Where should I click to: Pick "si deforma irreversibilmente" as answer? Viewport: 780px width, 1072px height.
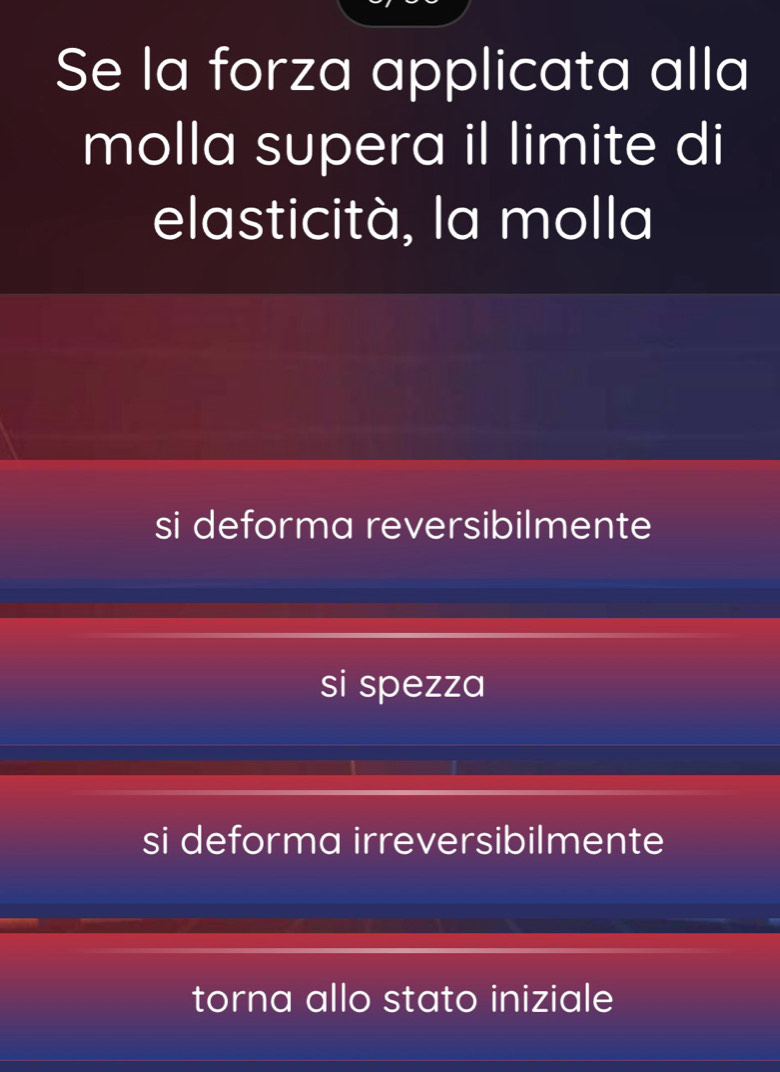pyautogui.click(x=402, y=840)
